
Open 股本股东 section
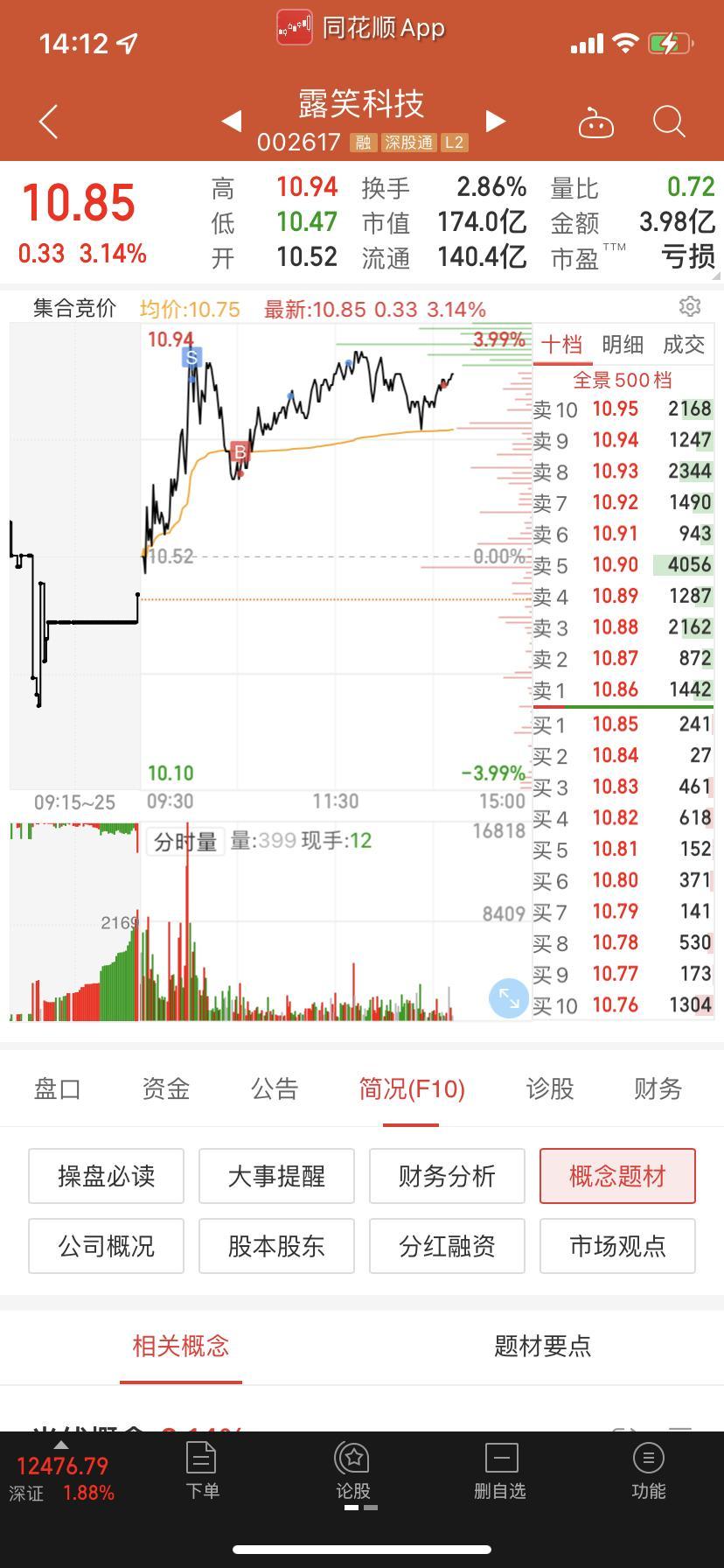click(276, 1245)
